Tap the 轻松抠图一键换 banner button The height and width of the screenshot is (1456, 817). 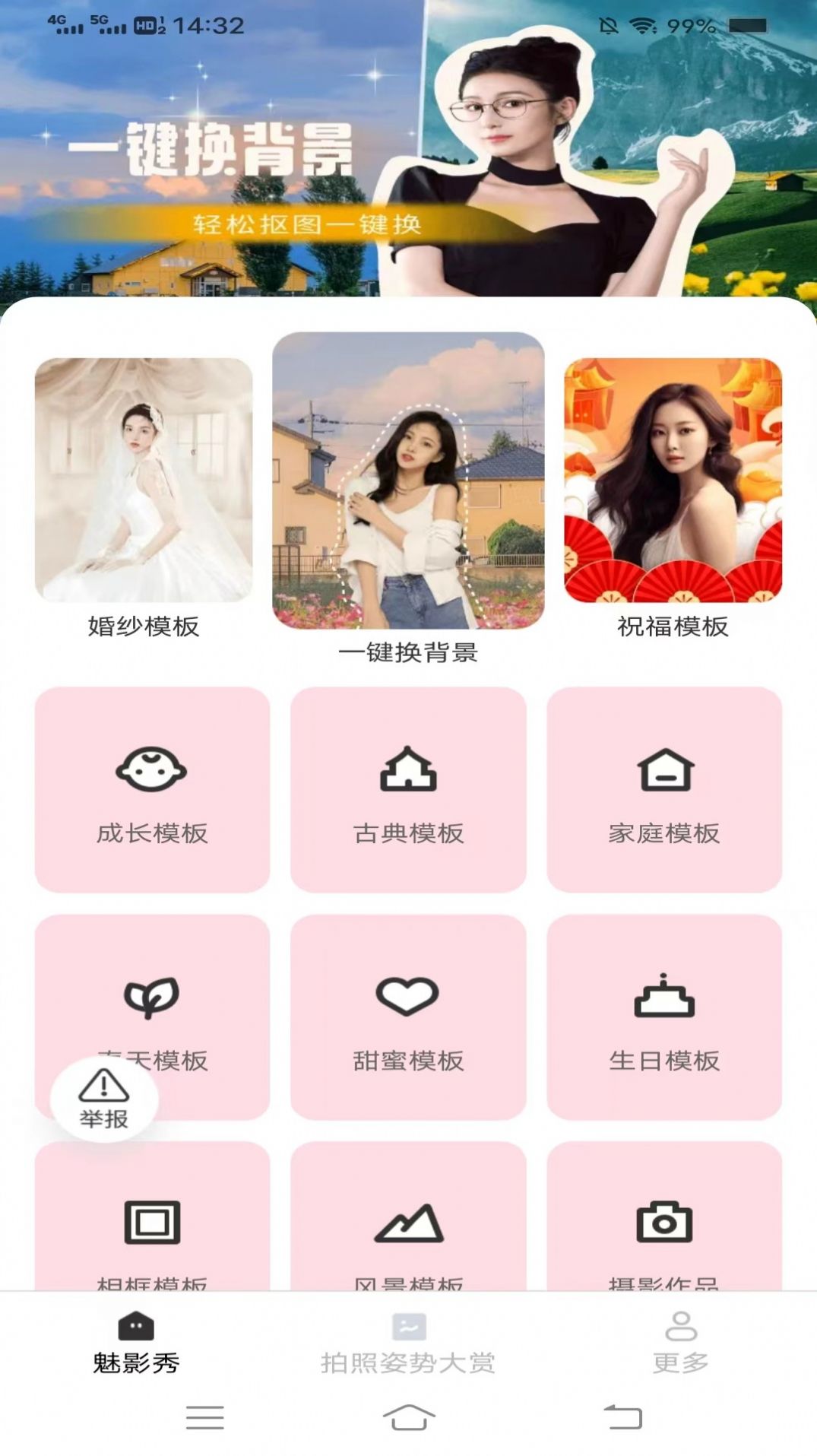pos(308,221)
